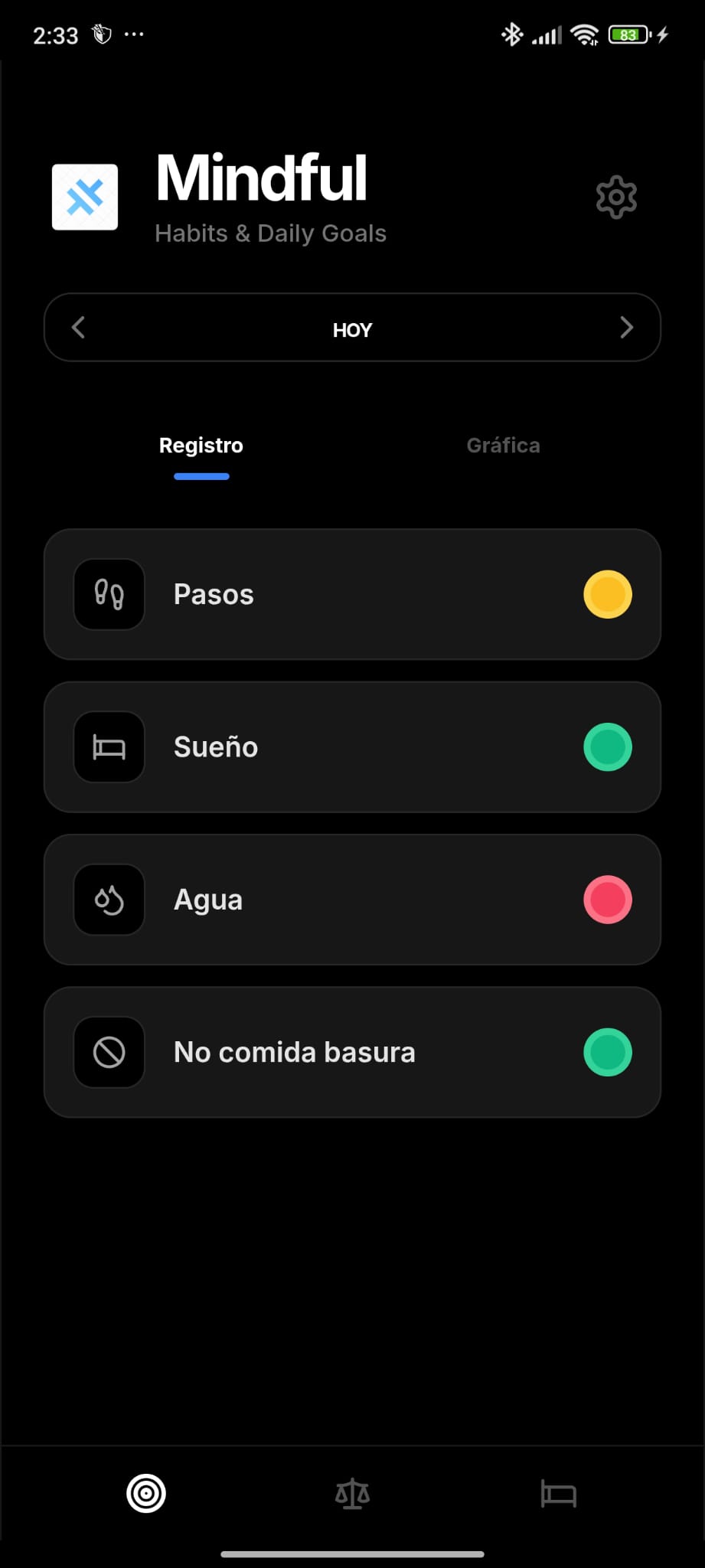Select the Pasos footsteps icon
This screenshot has width=705, height=1568.
pyautogui.click(x=108, y=594)
